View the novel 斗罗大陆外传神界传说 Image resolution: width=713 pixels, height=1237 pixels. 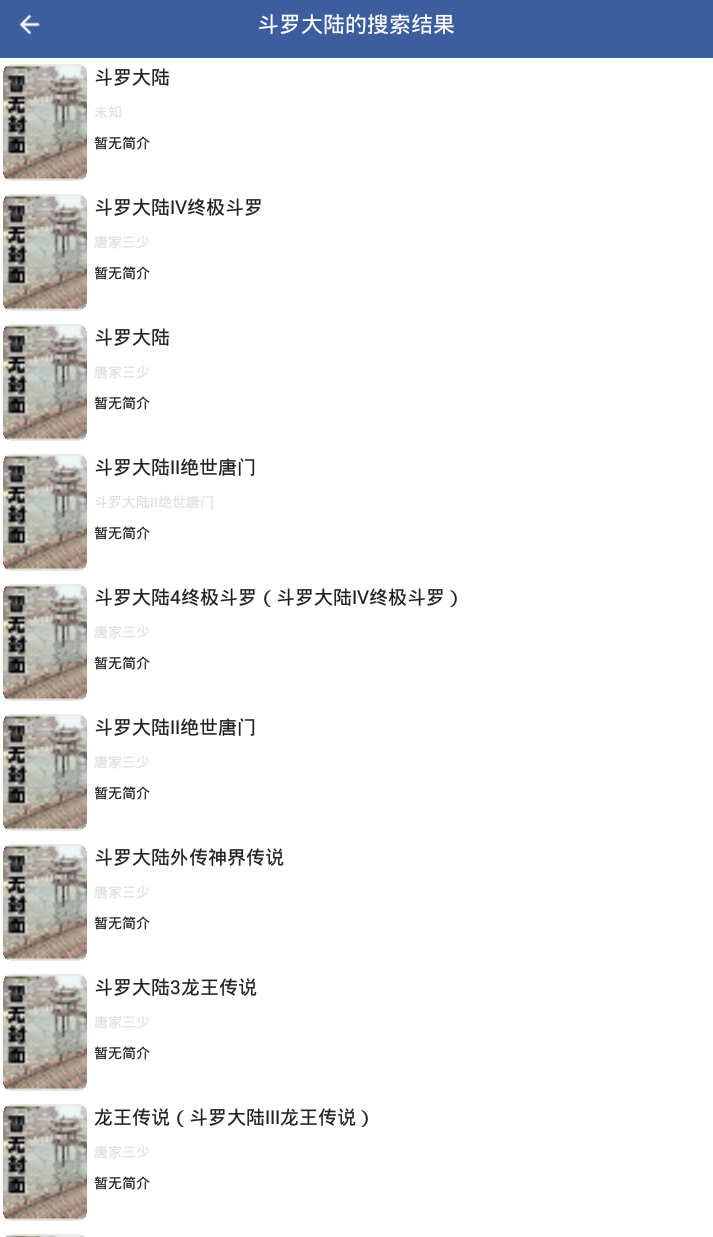189,858
